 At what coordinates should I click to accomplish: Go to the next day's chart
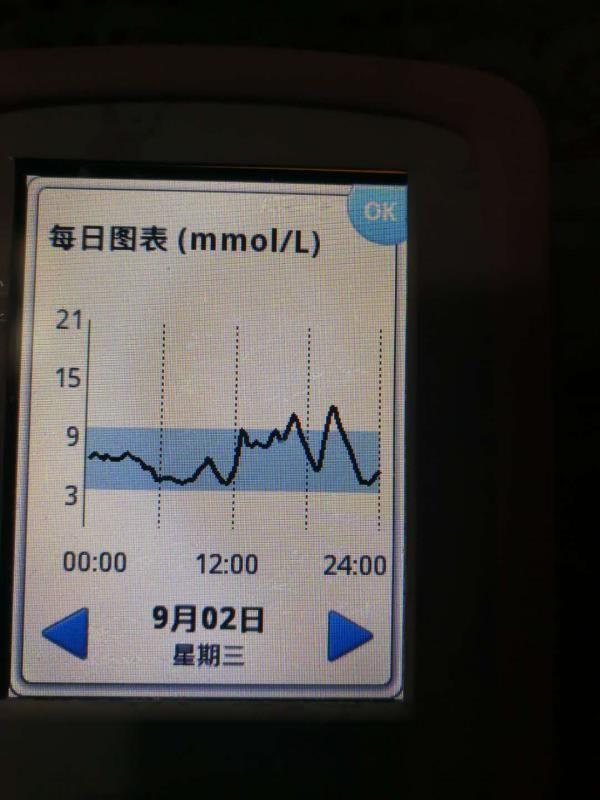[x=350, y=636]
